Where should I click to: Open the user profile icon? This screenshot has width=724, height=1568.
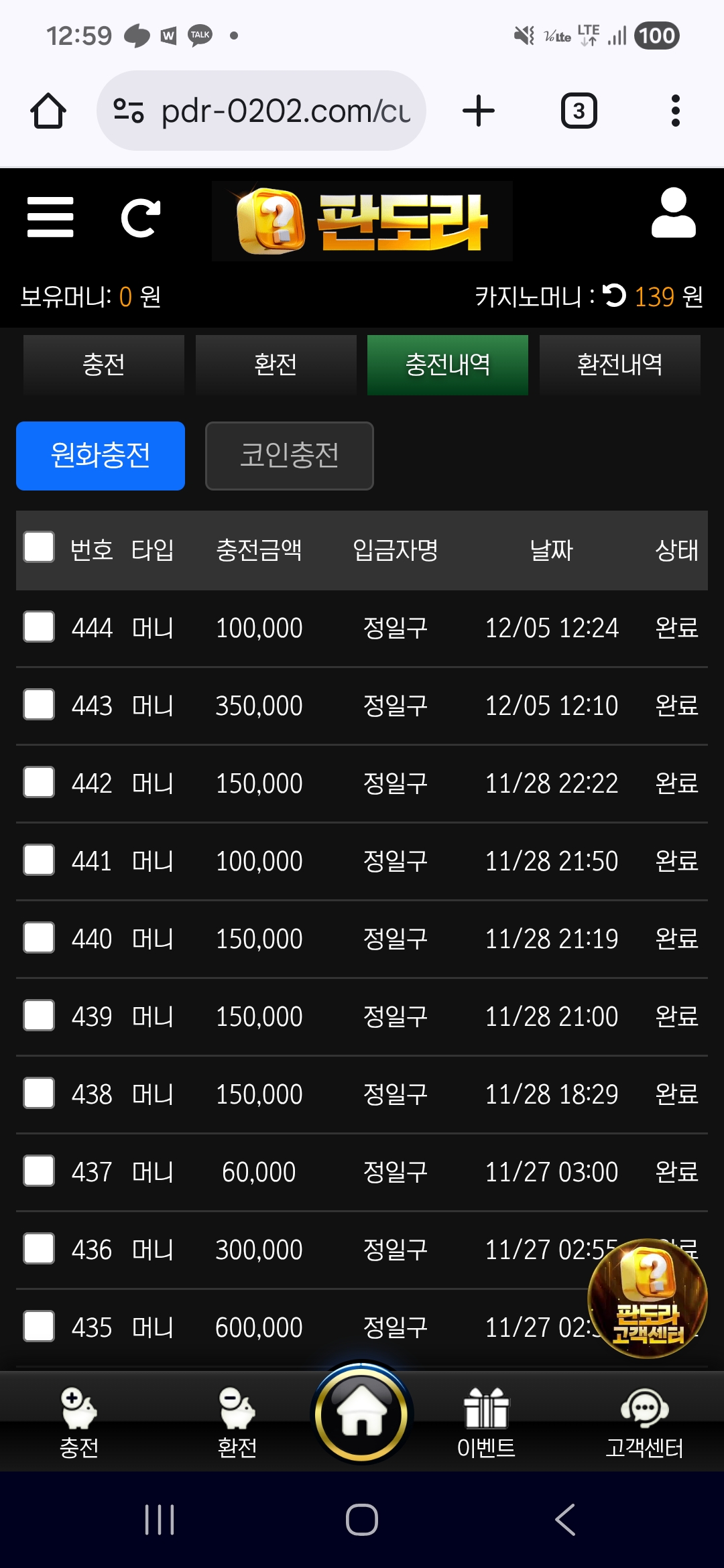[673, 214]
